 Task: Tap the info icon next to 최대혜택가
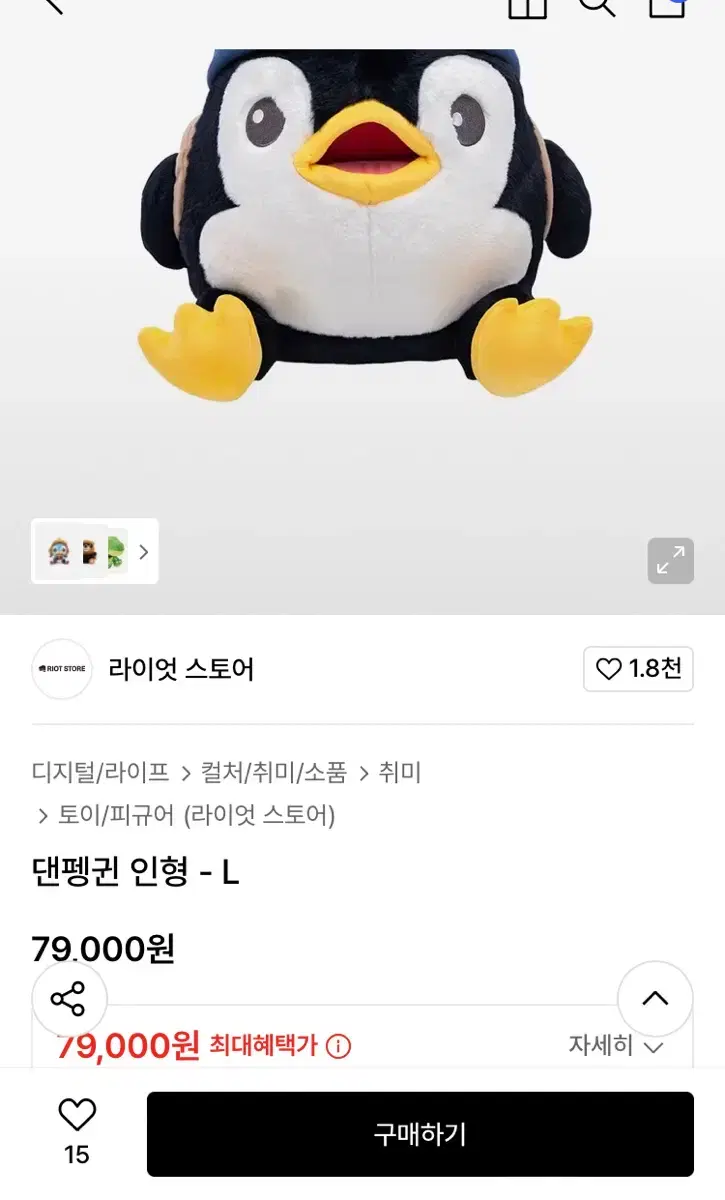[x=341, y=1046]
